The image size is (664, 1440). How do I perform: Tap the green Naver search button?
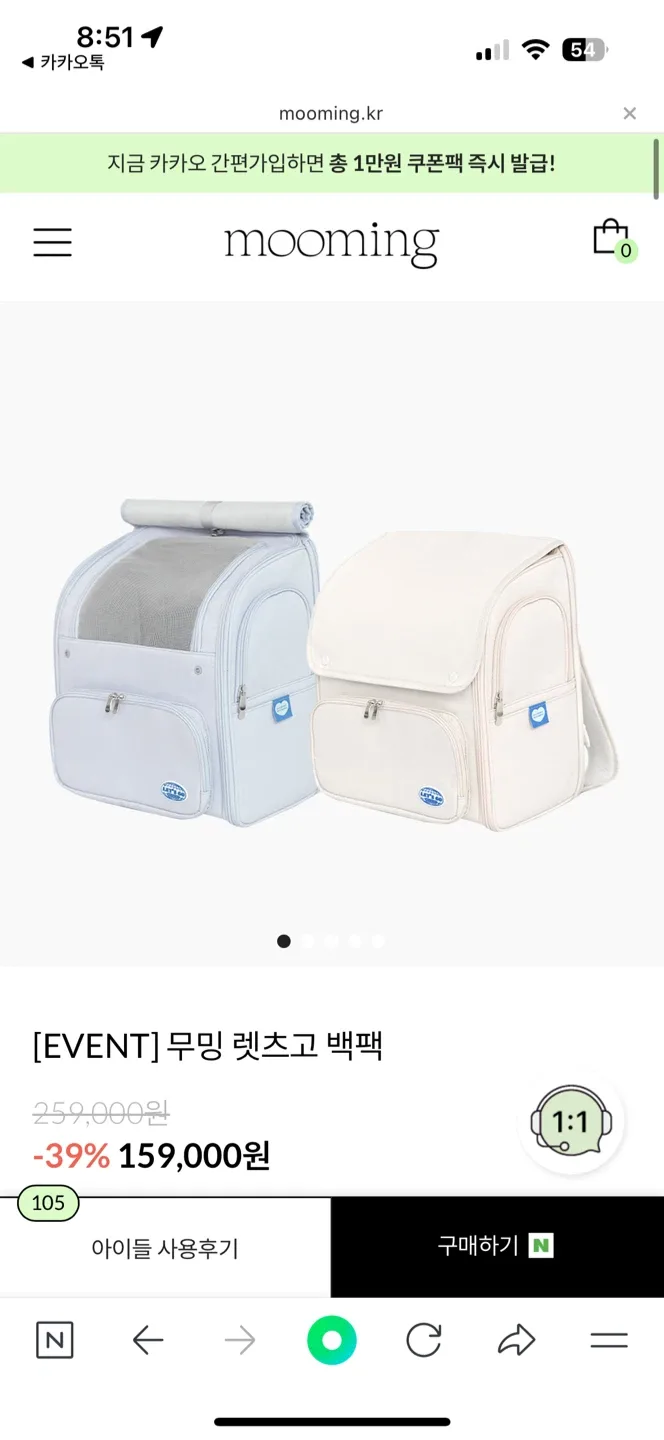click(x=332, y=1340)
